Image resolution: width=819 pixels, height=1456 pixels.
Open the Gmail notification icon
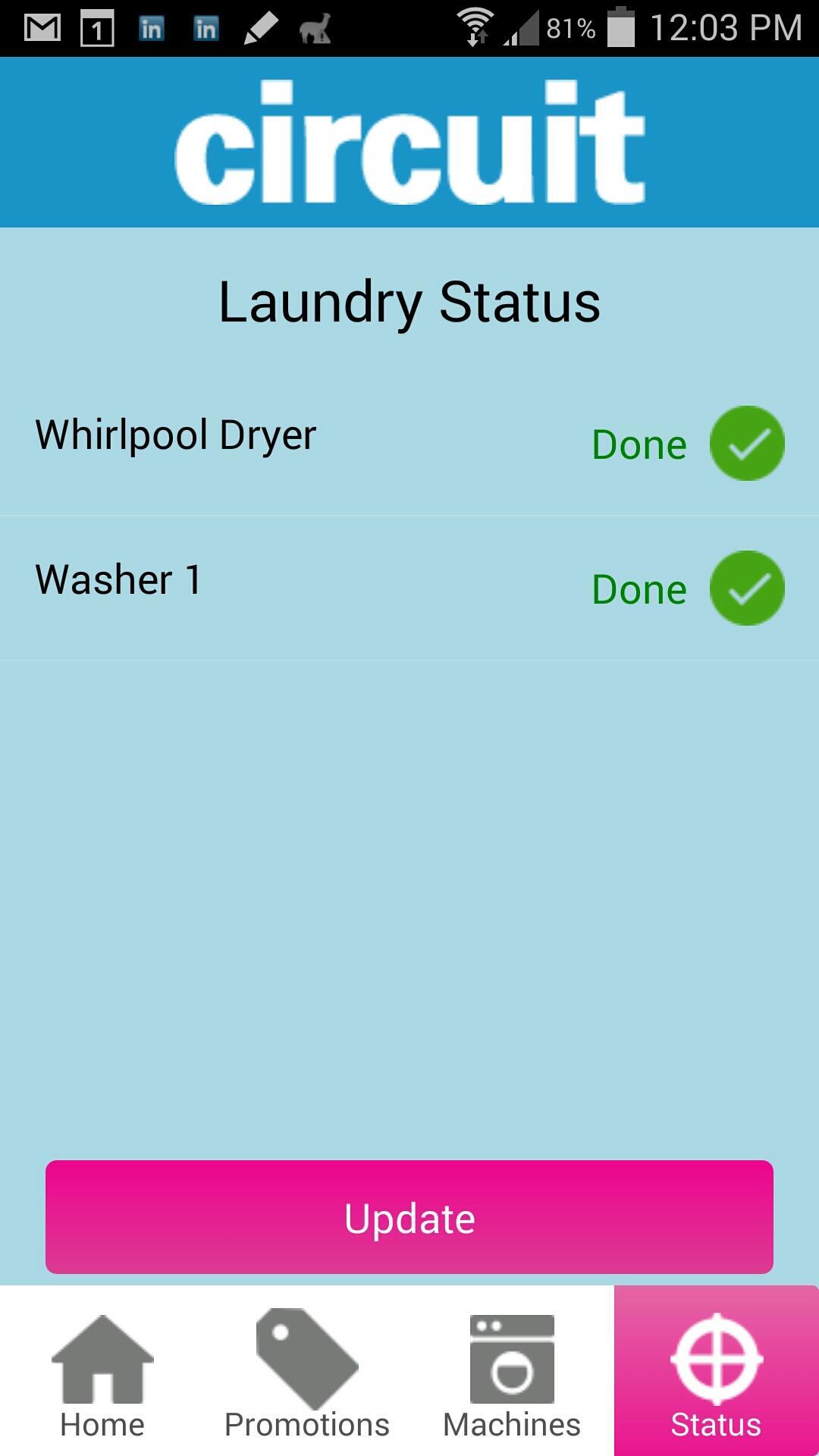click(x=42, y=25)
